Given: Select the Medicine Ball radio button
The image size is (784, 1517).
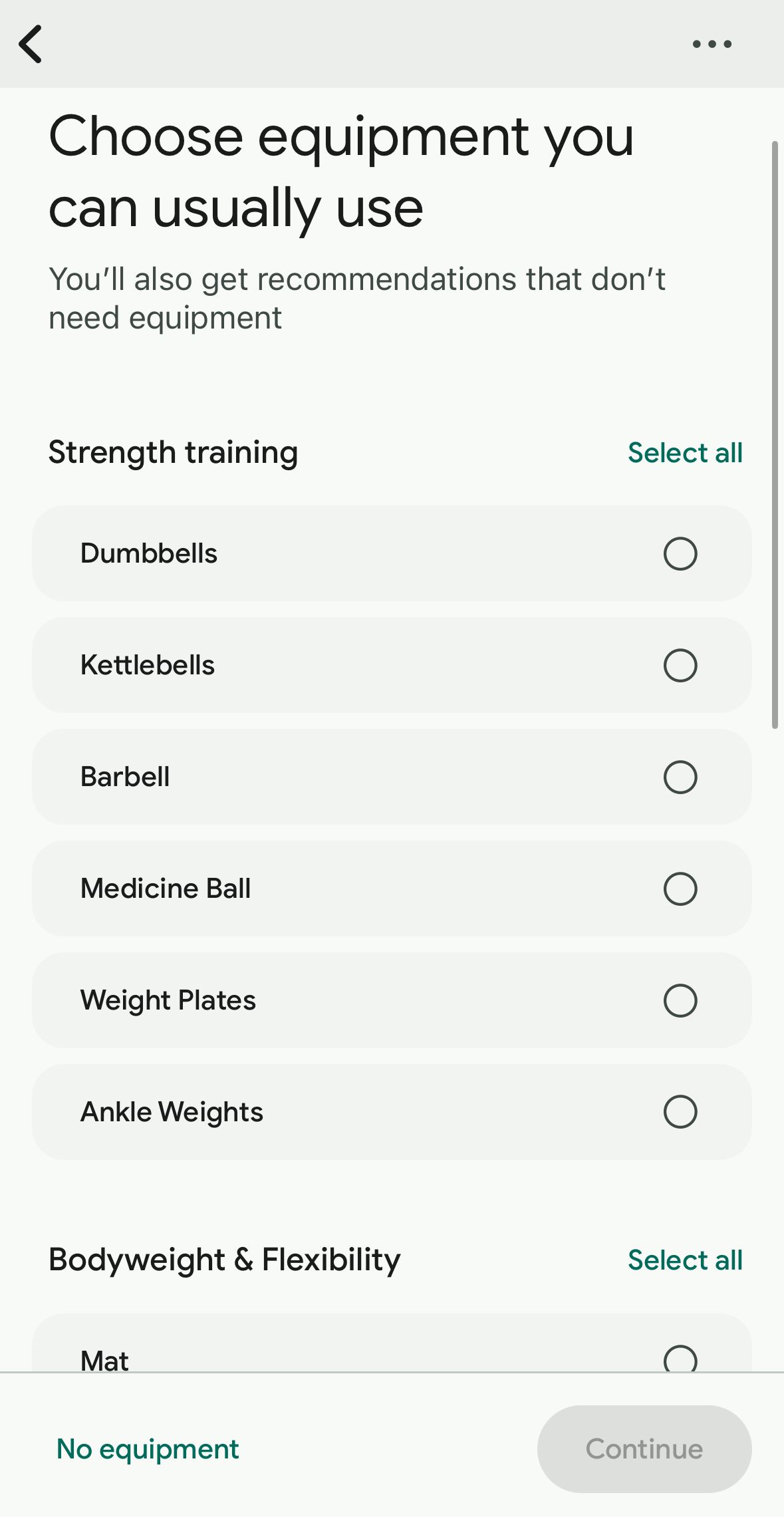Looking at the screenshot, I should [680, 888].
